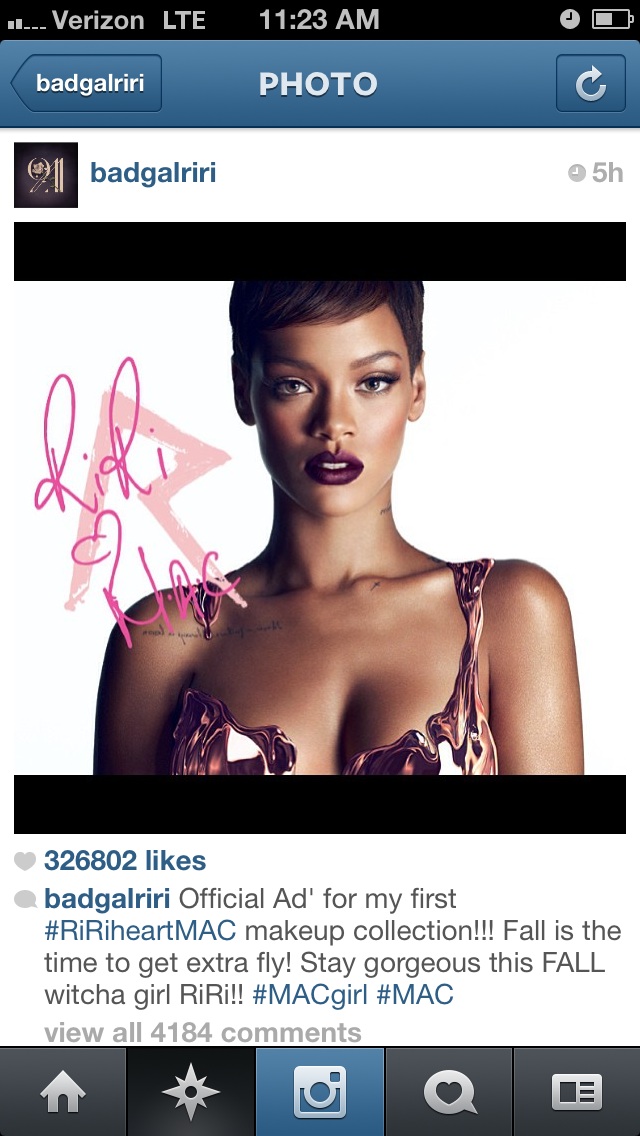Refresh the photo page

pyautogui.click(x=591, y=83)
